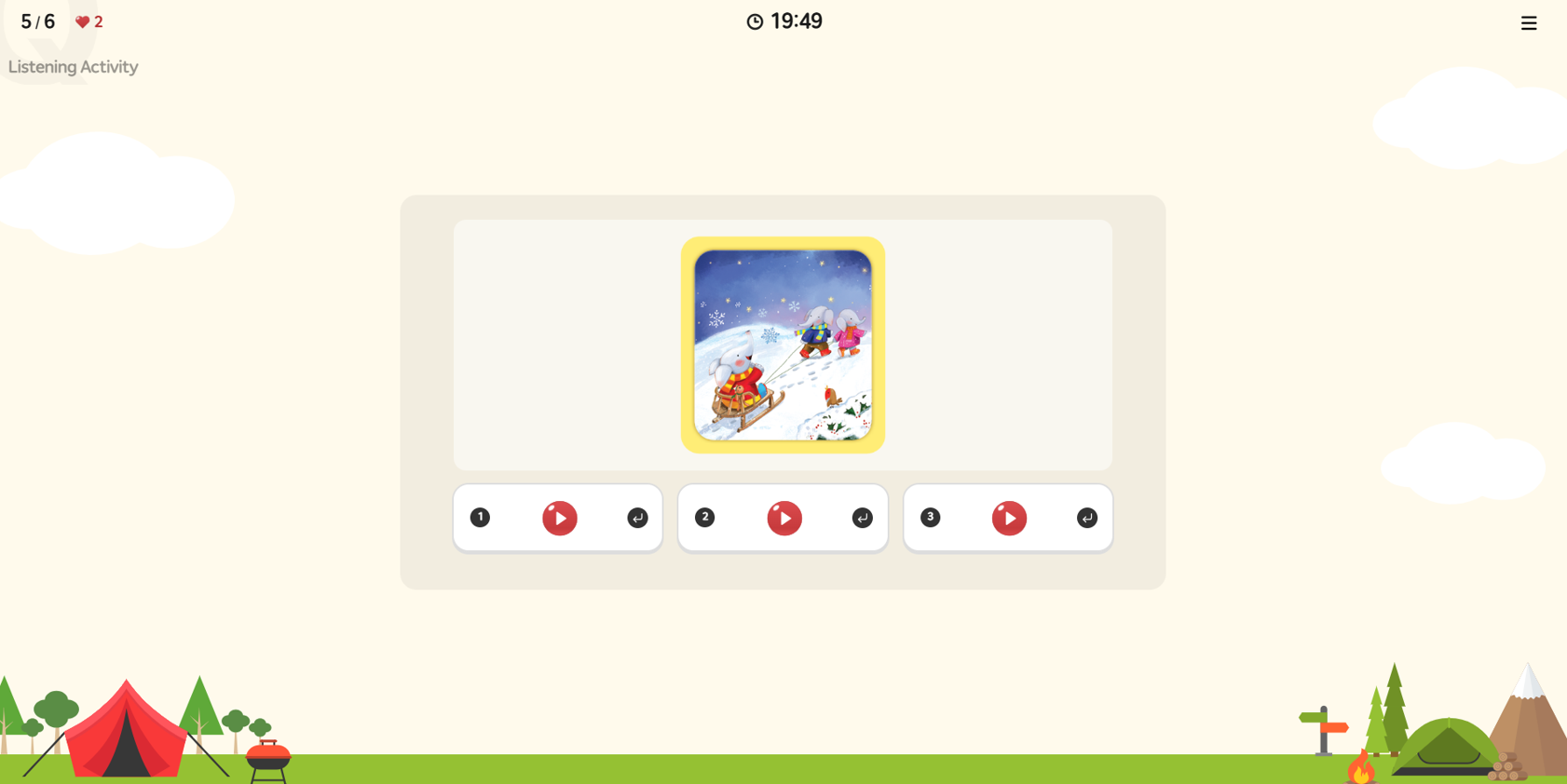Viewport: 1567px width, 784px height.
Task: Open the hamburger menu
Action: coord(1529,23)
